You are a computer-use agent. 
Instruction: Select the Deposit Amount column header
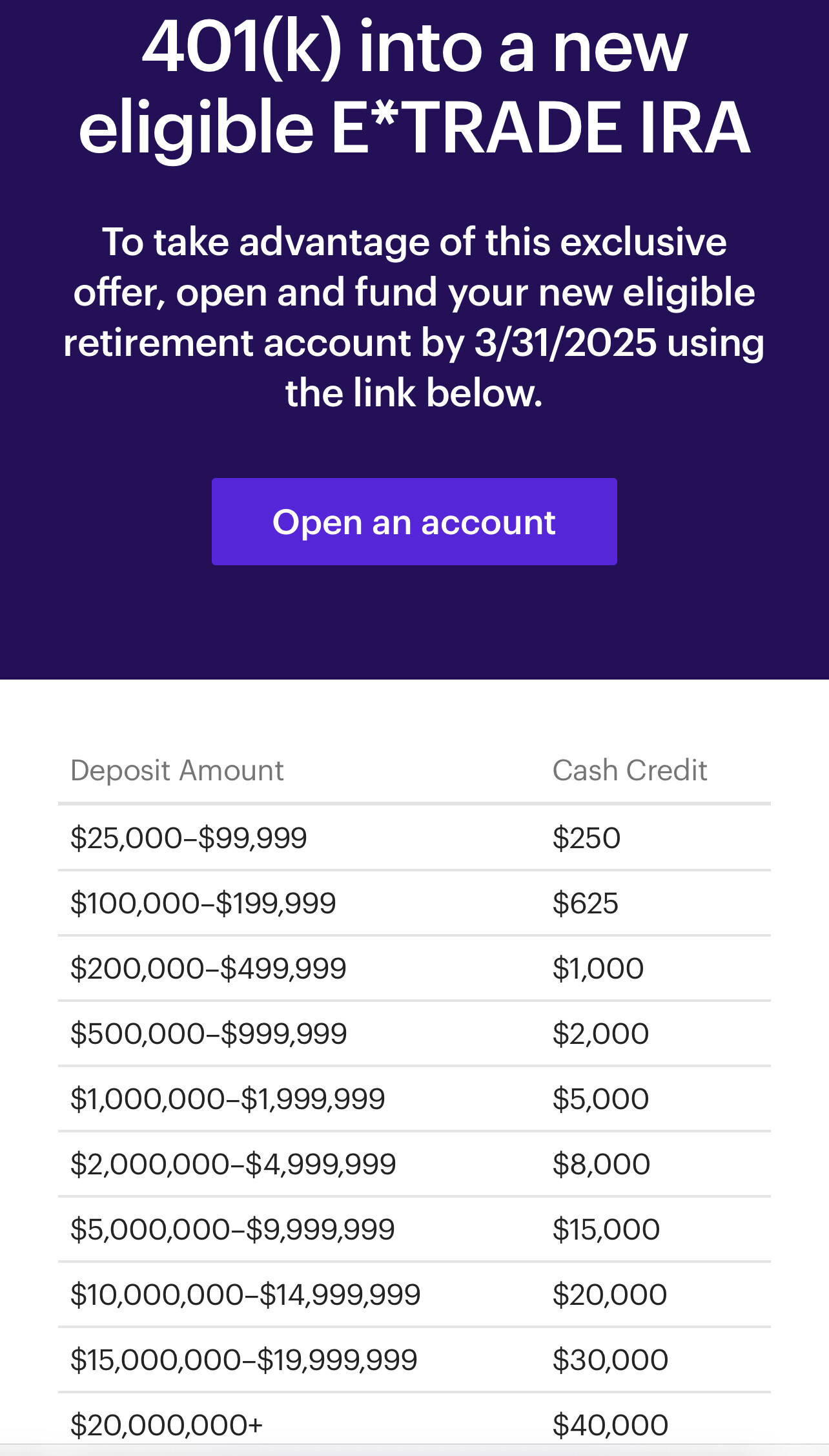(x=177, y=769)
